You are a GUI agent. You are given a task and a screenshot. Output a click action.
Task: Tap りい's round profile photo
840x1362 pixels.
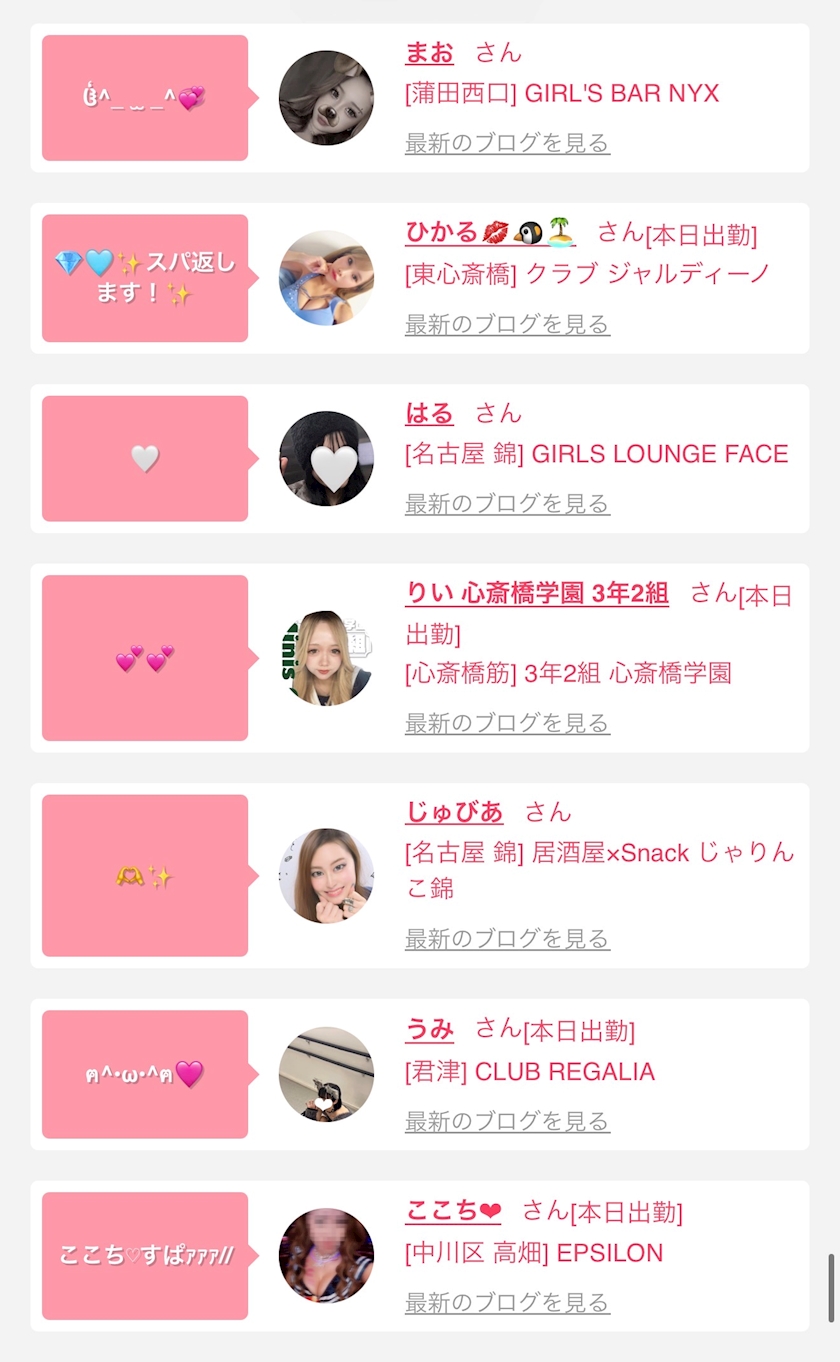(x=326, y=658)
